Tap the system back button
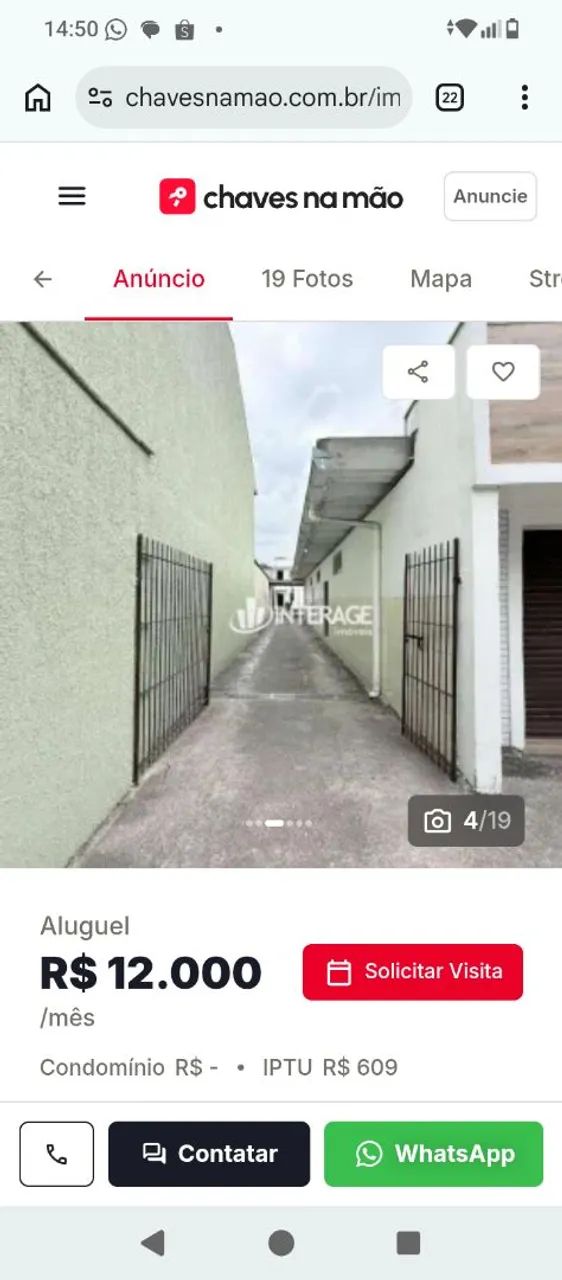The image size is (562, 1280). click(153, 1243)
